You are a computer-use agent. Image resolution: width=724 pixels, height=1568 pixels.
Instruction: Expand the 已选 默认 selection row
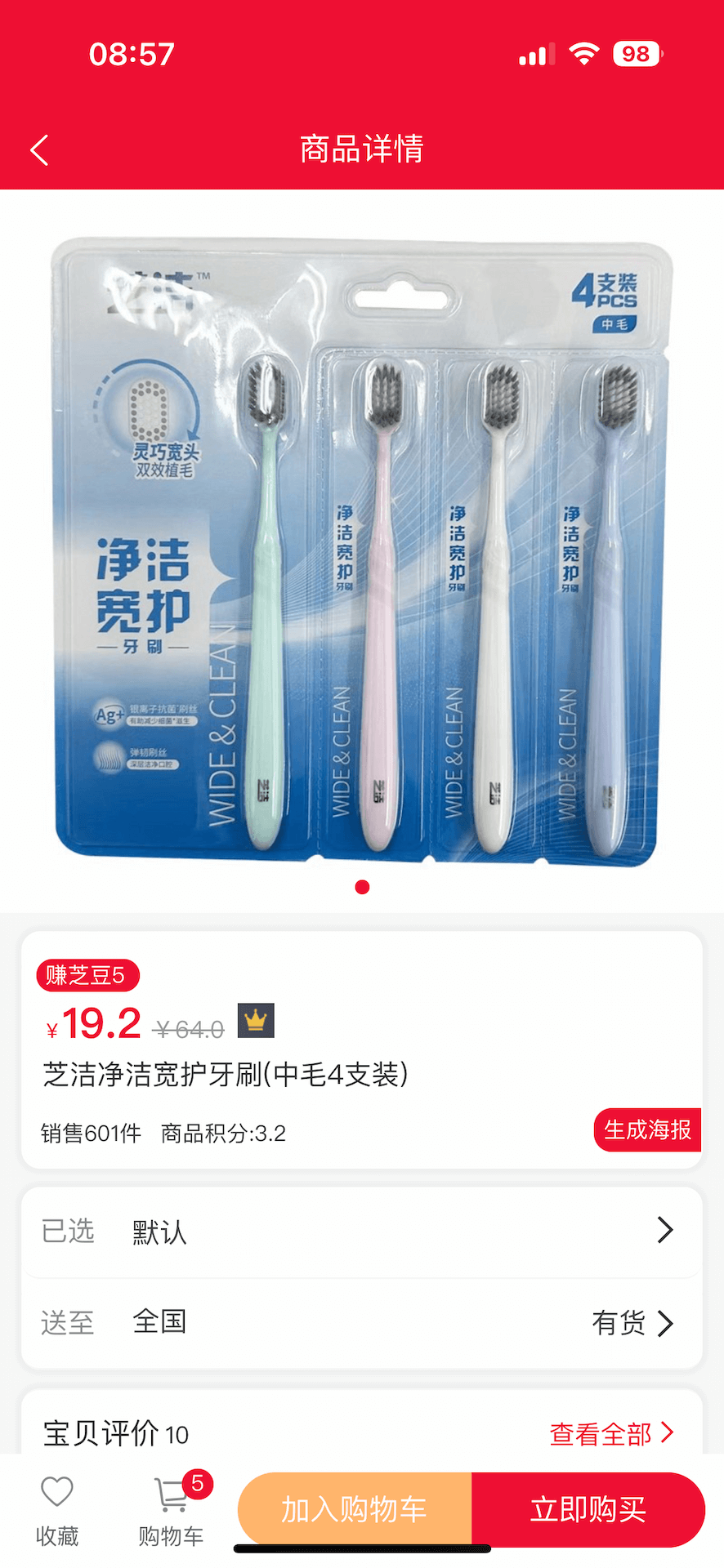[362, 1232]
